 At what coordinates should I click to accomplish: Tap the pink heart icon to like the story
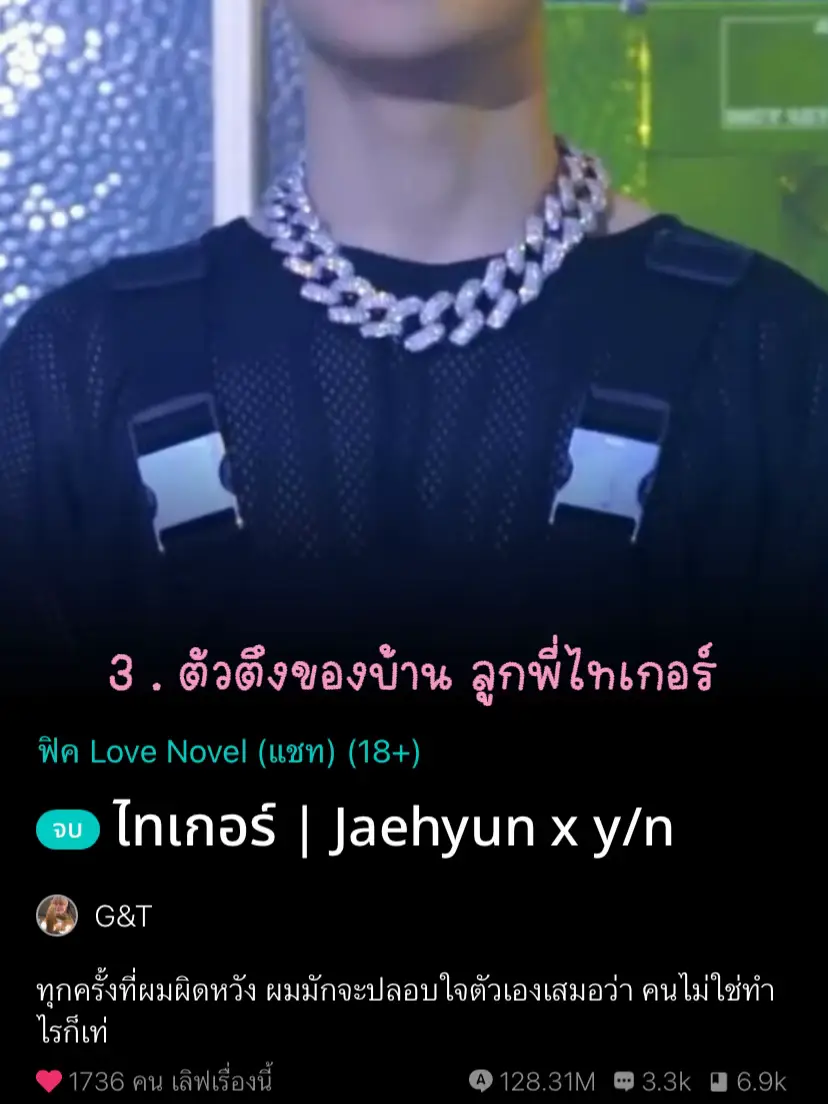[49, 1080]
